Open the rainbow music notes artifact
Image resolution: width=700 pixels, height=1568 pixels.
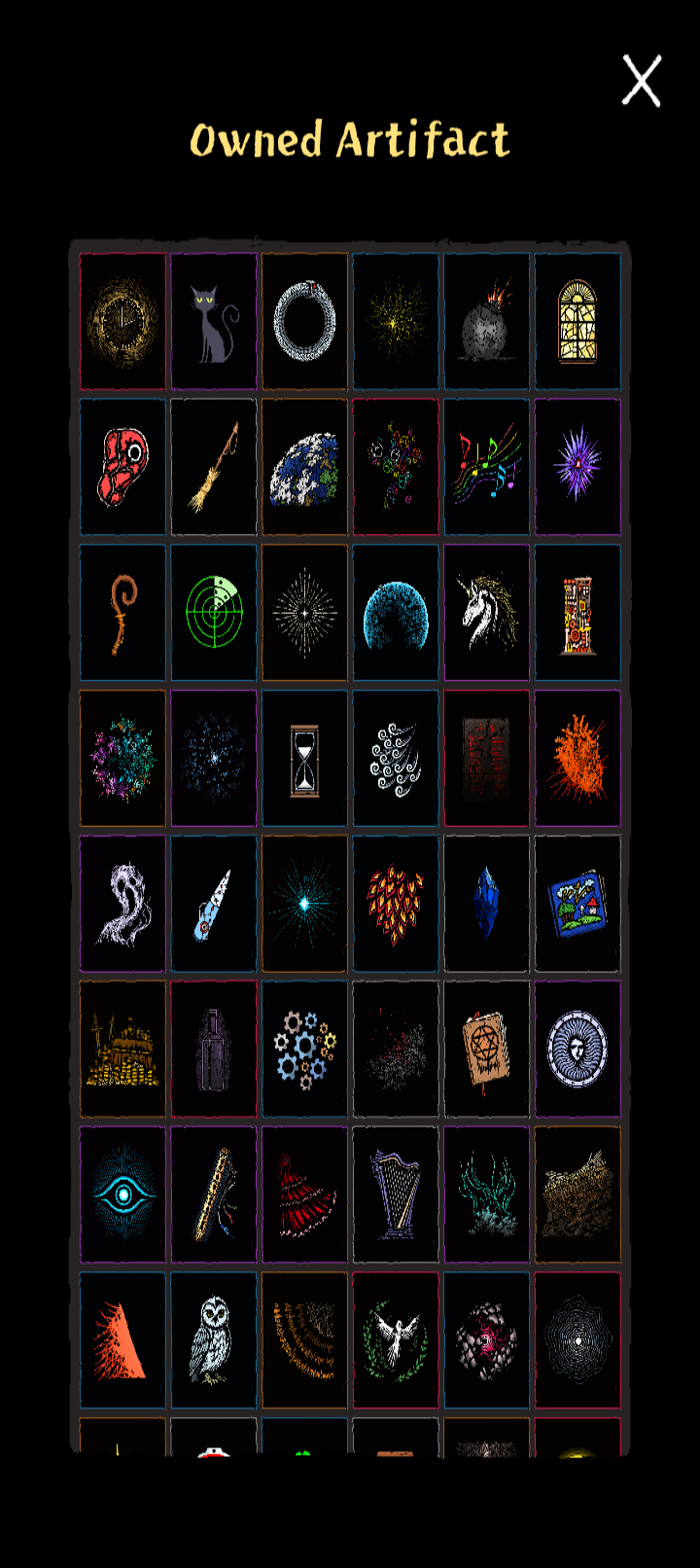[486, 467]
